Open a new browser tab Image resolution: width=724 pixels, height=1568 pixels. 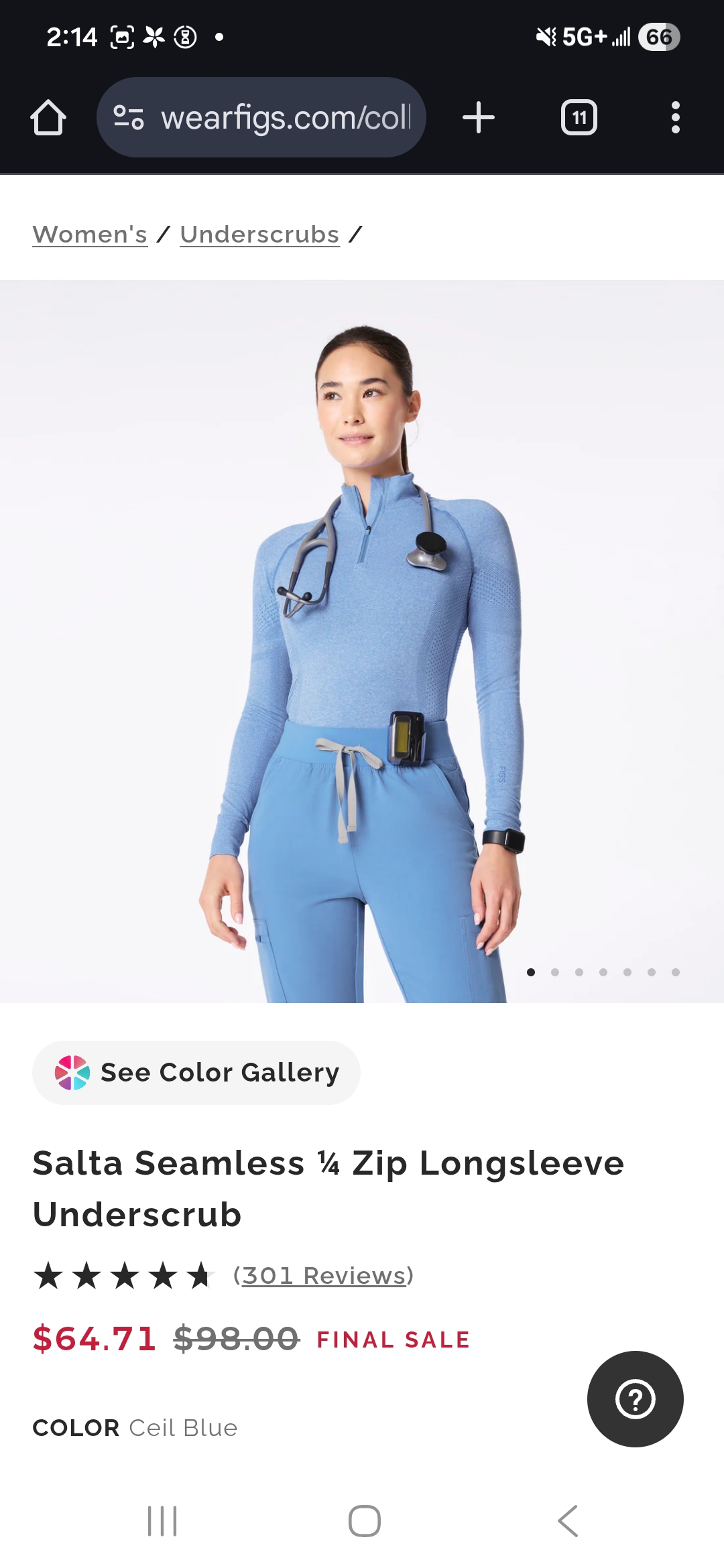[479, 118]
